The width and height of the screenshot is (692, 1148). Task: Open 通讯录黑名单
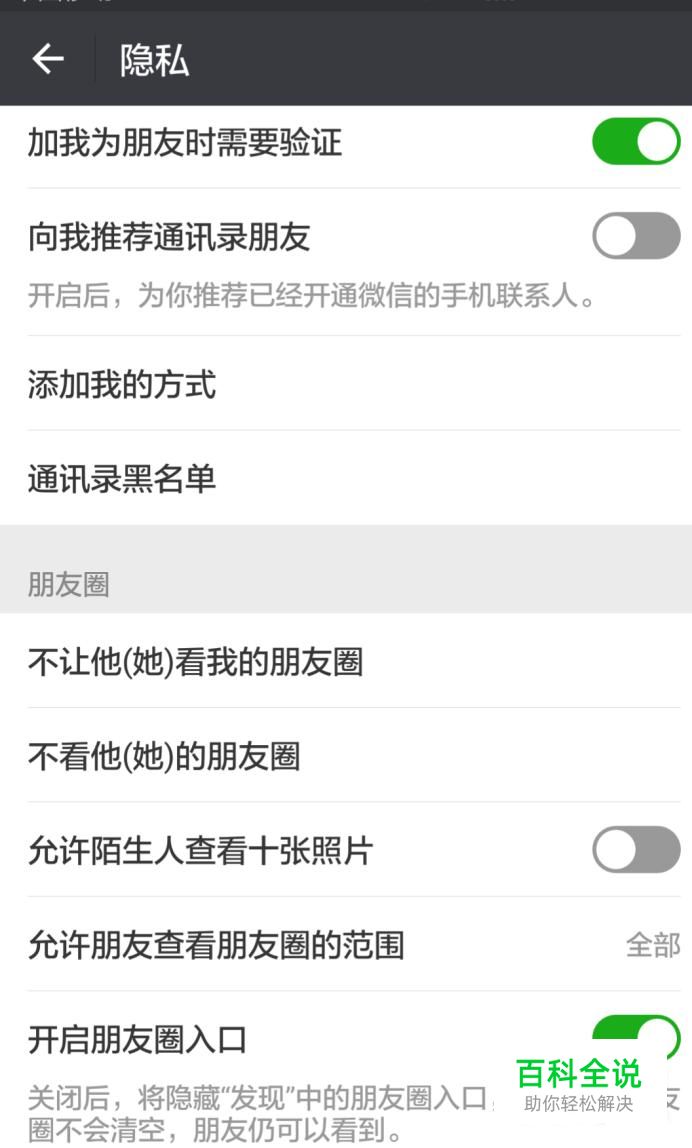(x=346, y=478)
